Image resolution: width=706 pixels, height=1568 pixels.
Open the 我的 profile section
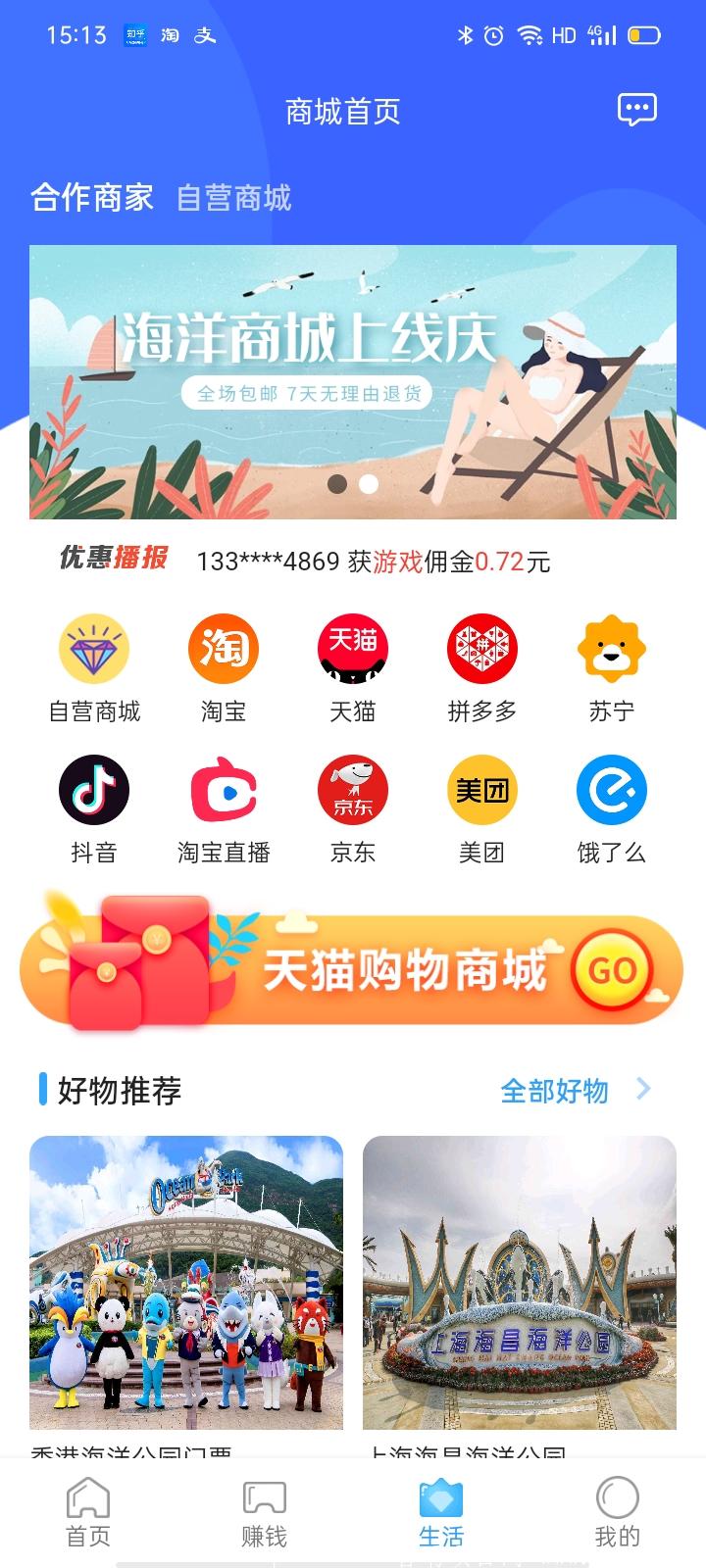point(618,1512)
